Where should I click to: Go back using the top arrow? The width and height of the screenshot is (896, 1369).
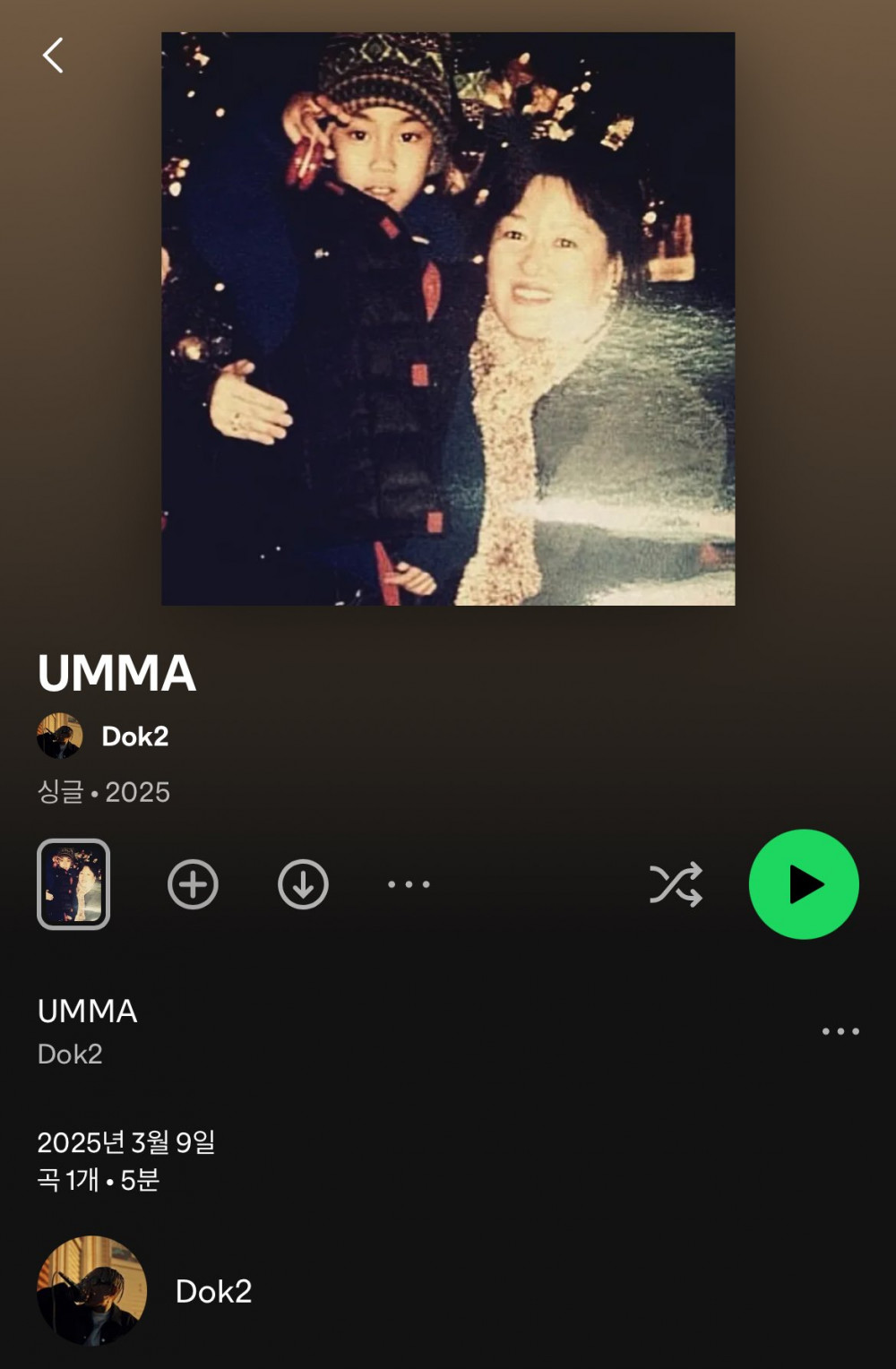coord(53,56)
